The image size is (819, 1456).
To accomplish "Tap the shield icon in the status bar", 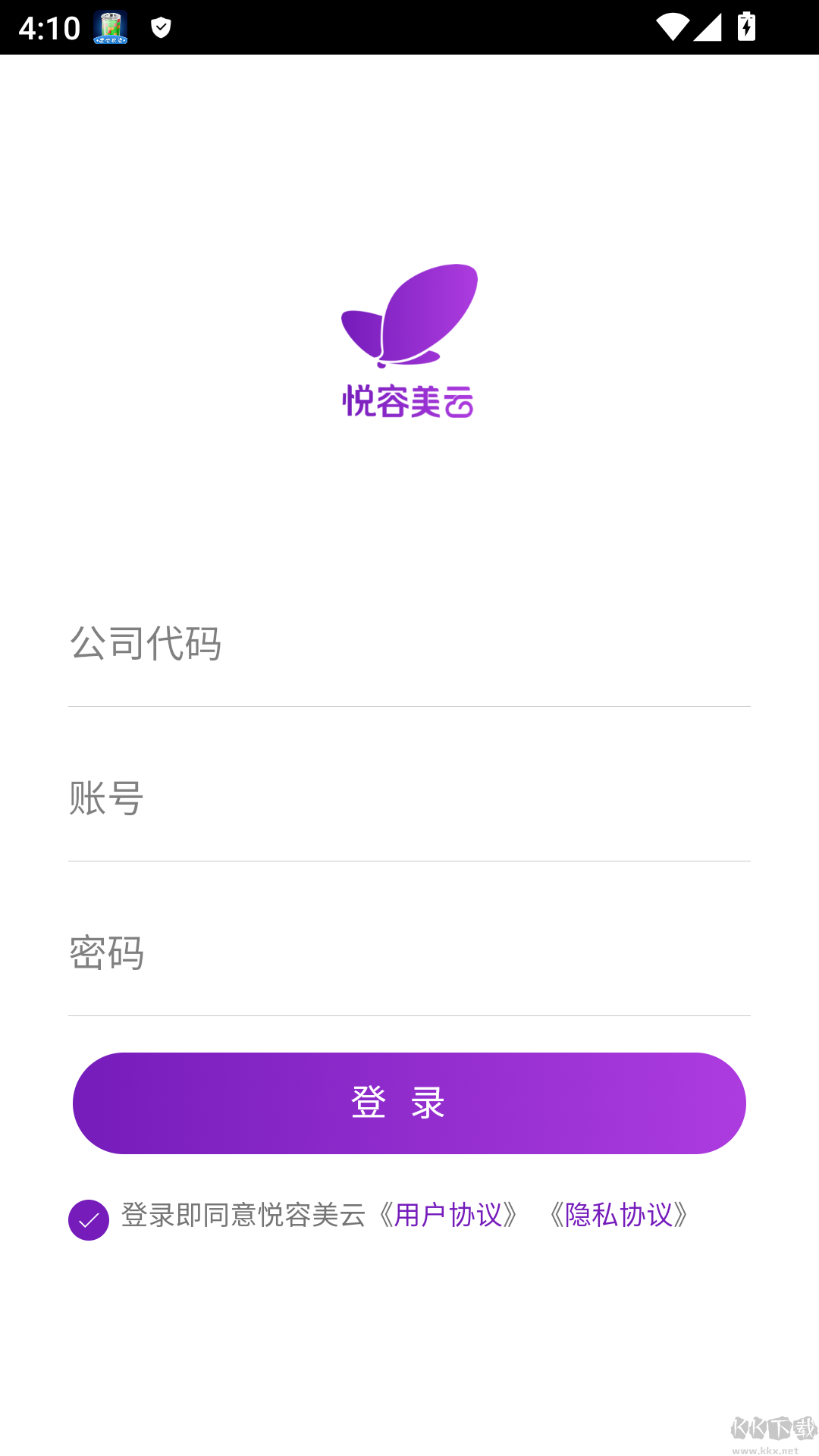I will click(x=160, y=29).
